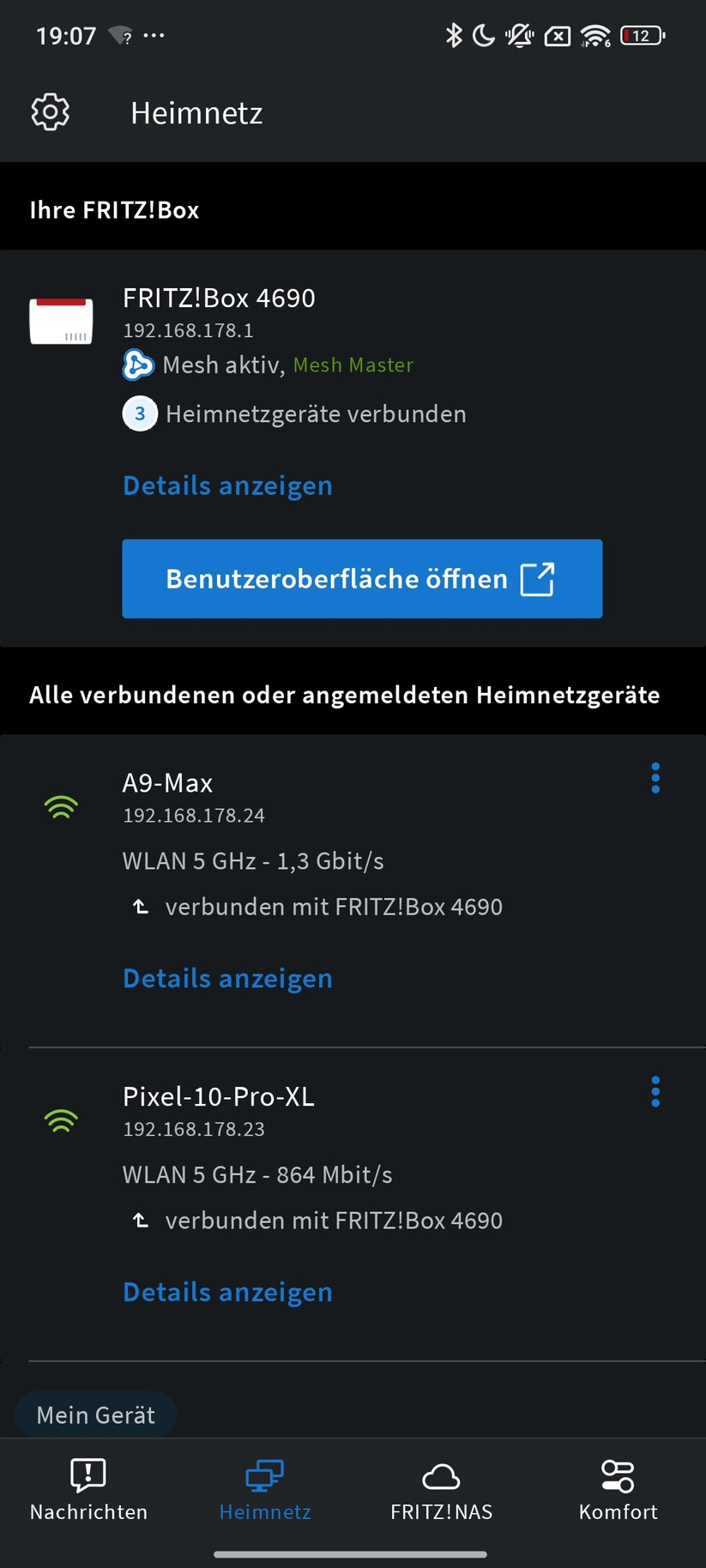Click the Mesh icon next to Mesh aktiv
The width and height of the screenshot is (706, 1568).
[x=137, y=365]
